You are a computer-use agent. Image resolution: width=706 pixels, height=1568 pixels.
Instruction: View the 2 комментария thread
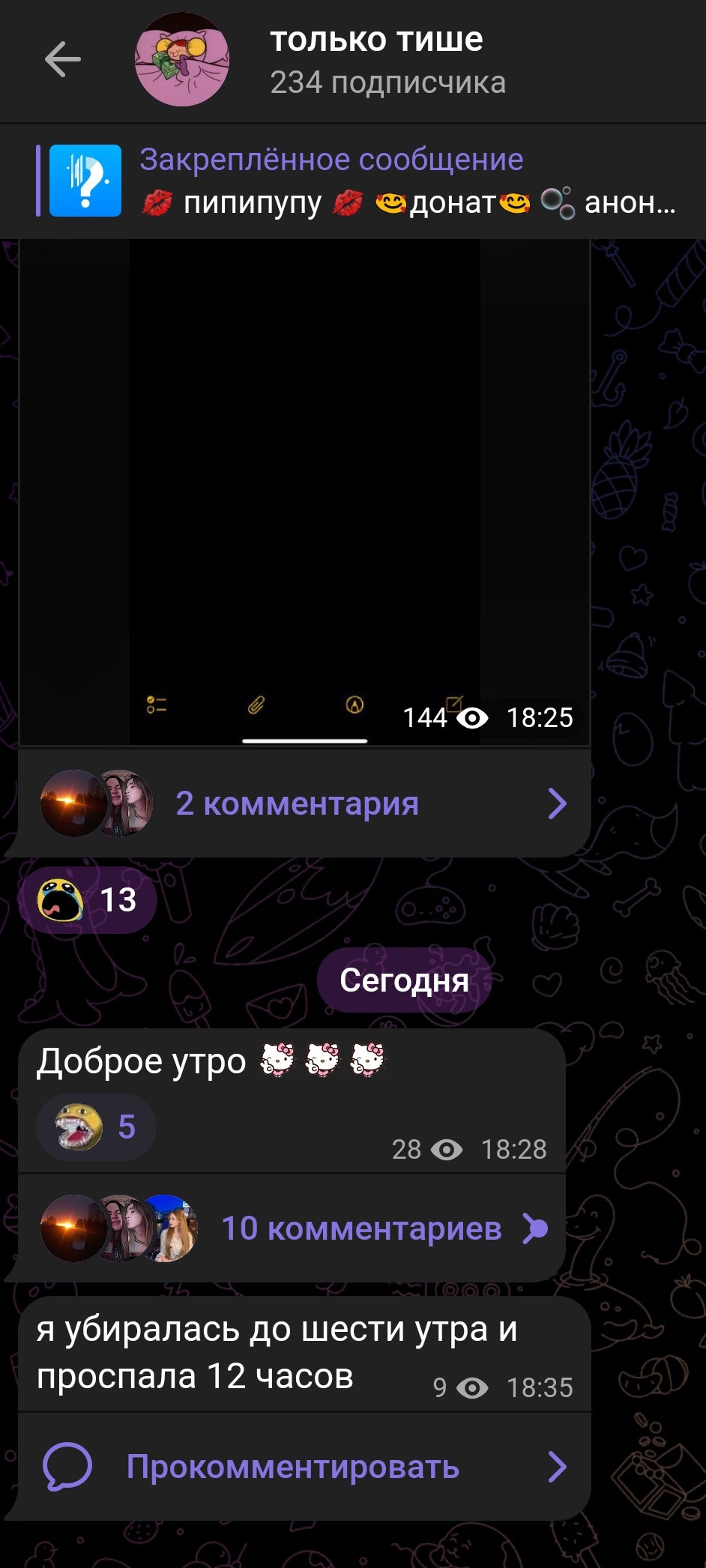point(304,803)
